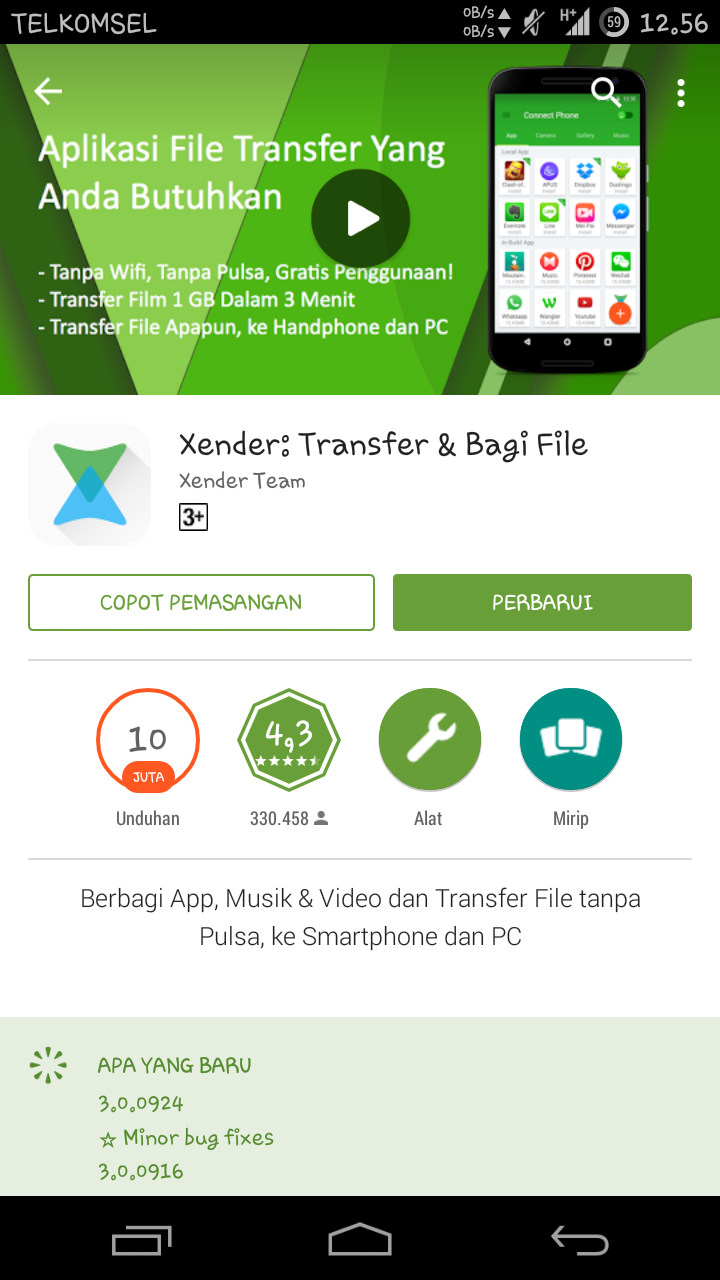Tap the COPOT PEMASANGAN button
The image size is (720, 1280).
201,602
